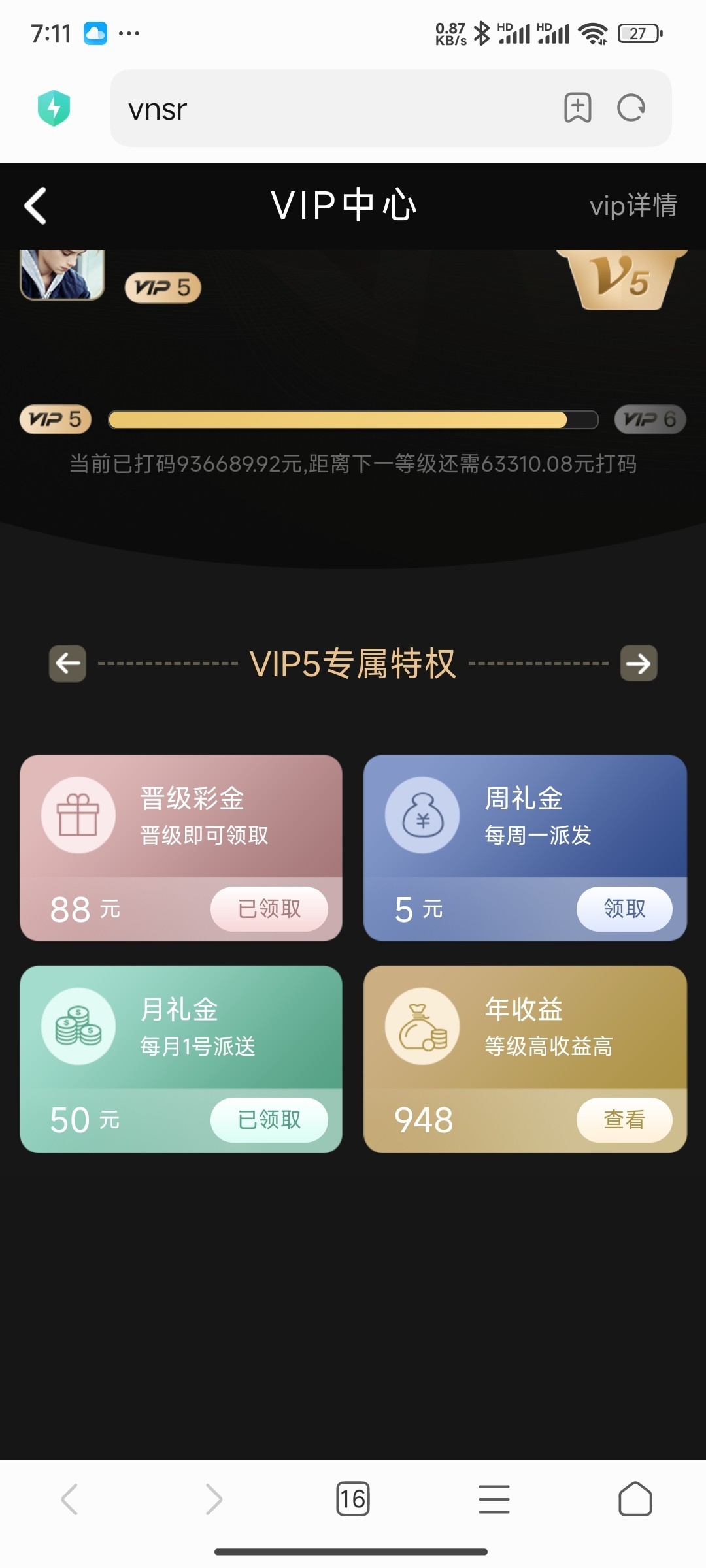This screenshot has width=706, height=1568.
Task: Open the browser tabs switcher showing 16
Action: click(x=352, y=1499)
